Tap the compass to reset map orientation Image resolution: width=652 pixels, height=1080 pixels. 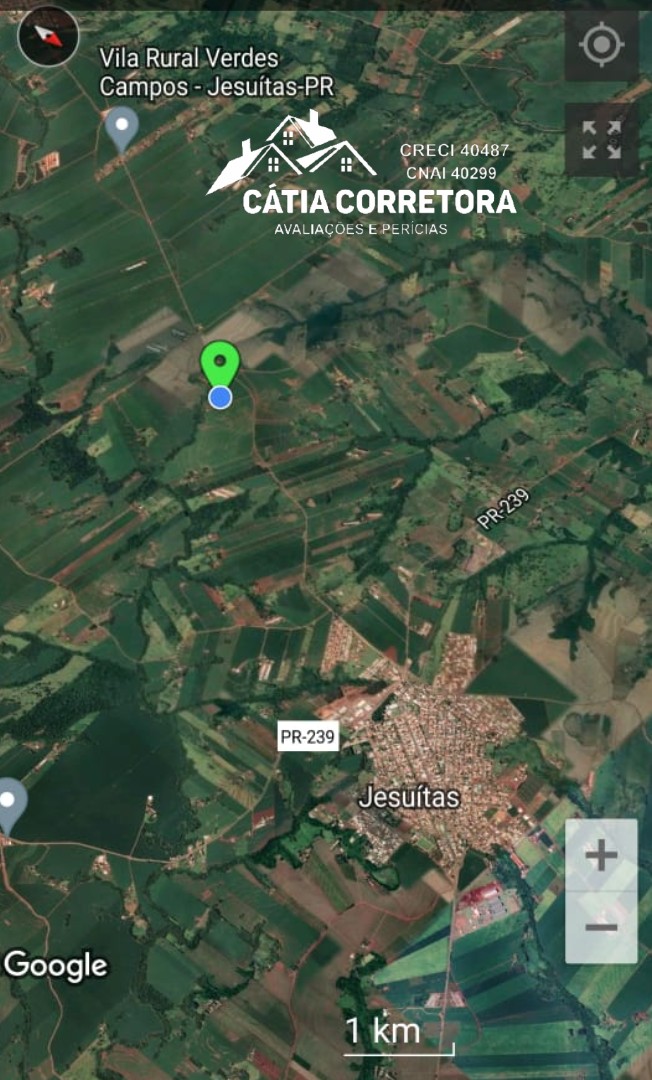pyautogui.click(x=48, y=37)
